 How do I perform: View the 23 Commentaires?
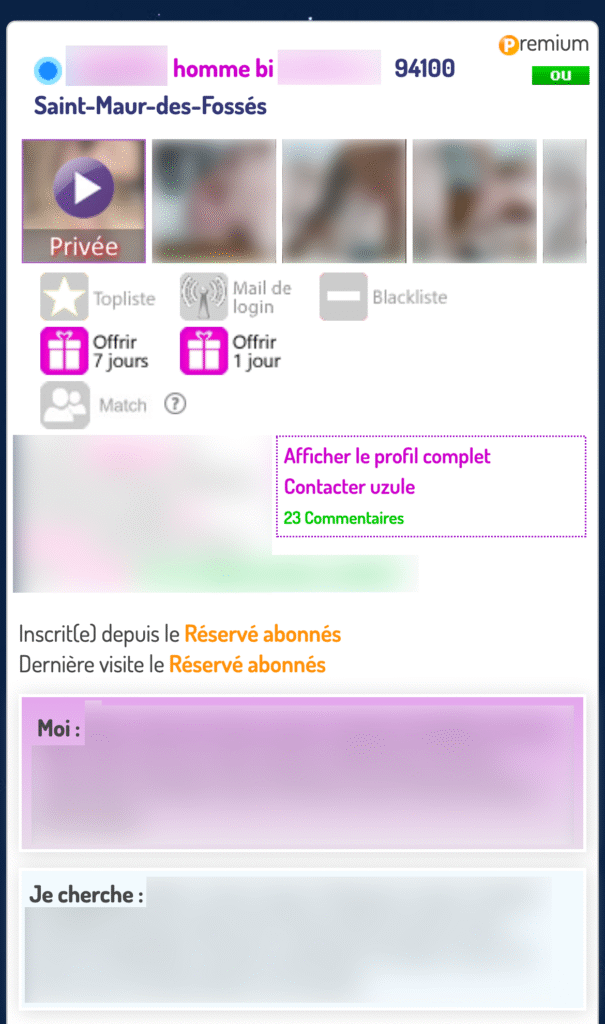tap(344, 518)
